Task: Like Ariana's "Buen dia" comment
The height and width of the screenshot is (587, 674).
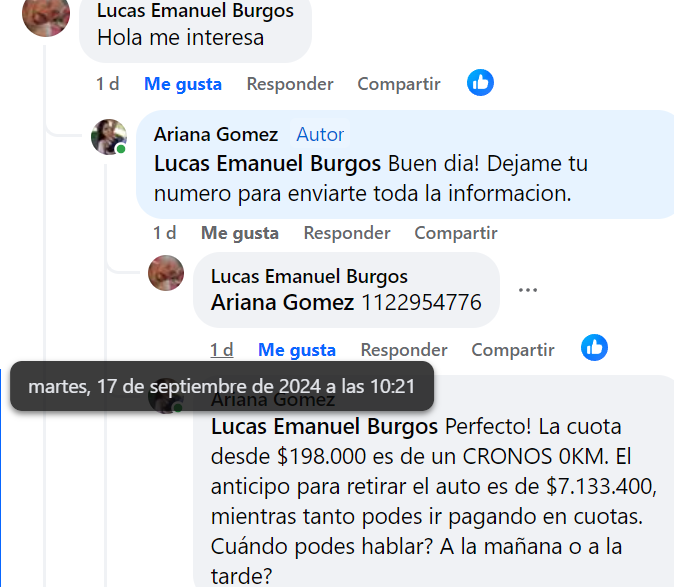Action: point(240,233)
